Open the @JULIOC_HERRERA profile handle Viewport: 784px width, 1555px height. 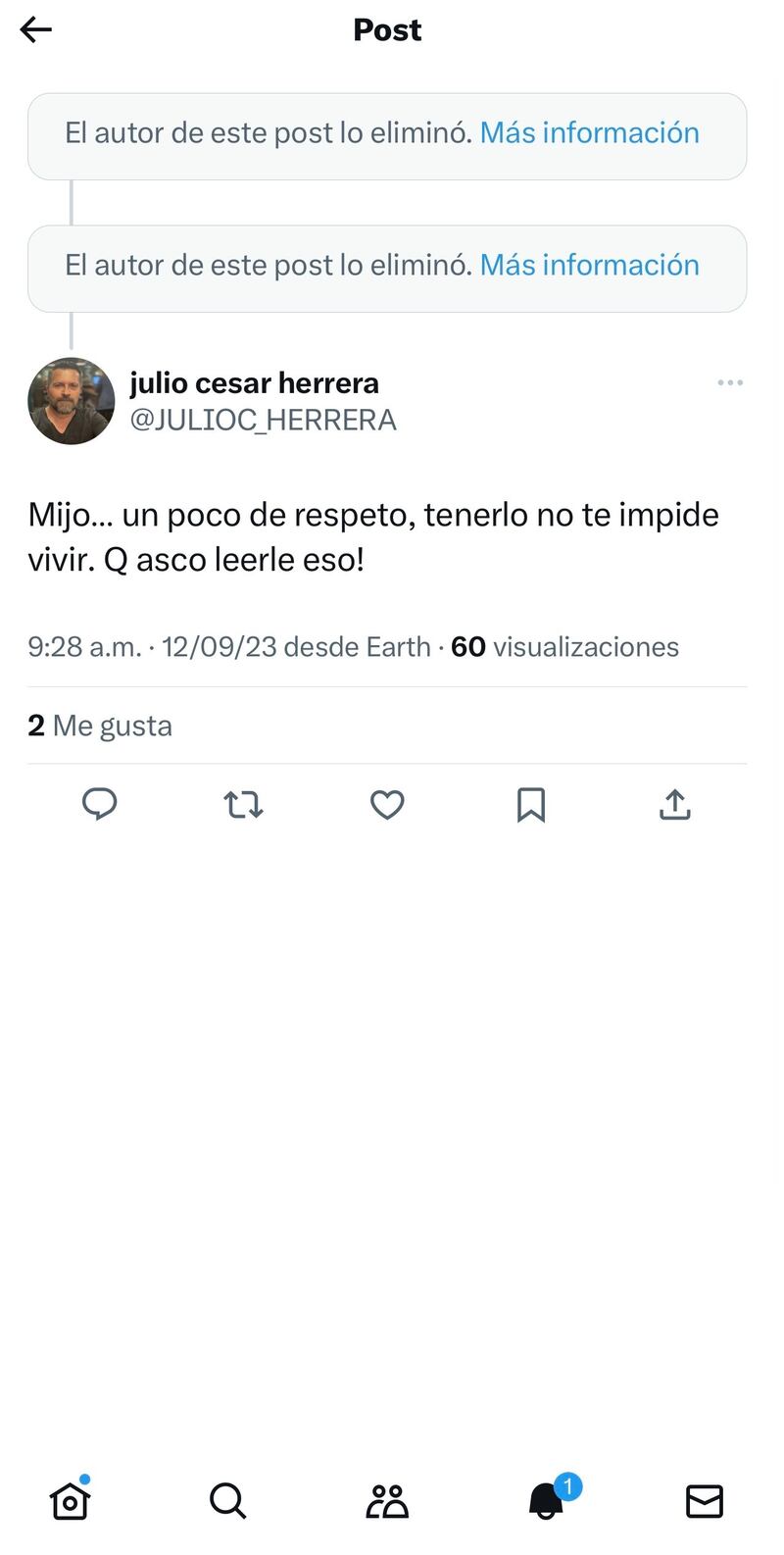click(263, 420)
